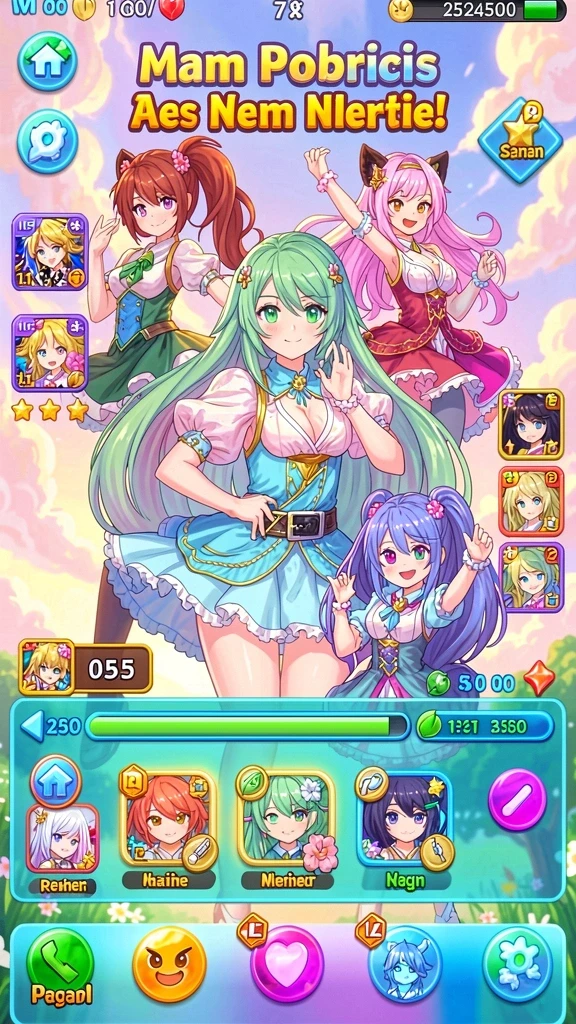This screenshot has width=576, height=1024.
Task: Open the pink heart button
Action: (287, 964)
